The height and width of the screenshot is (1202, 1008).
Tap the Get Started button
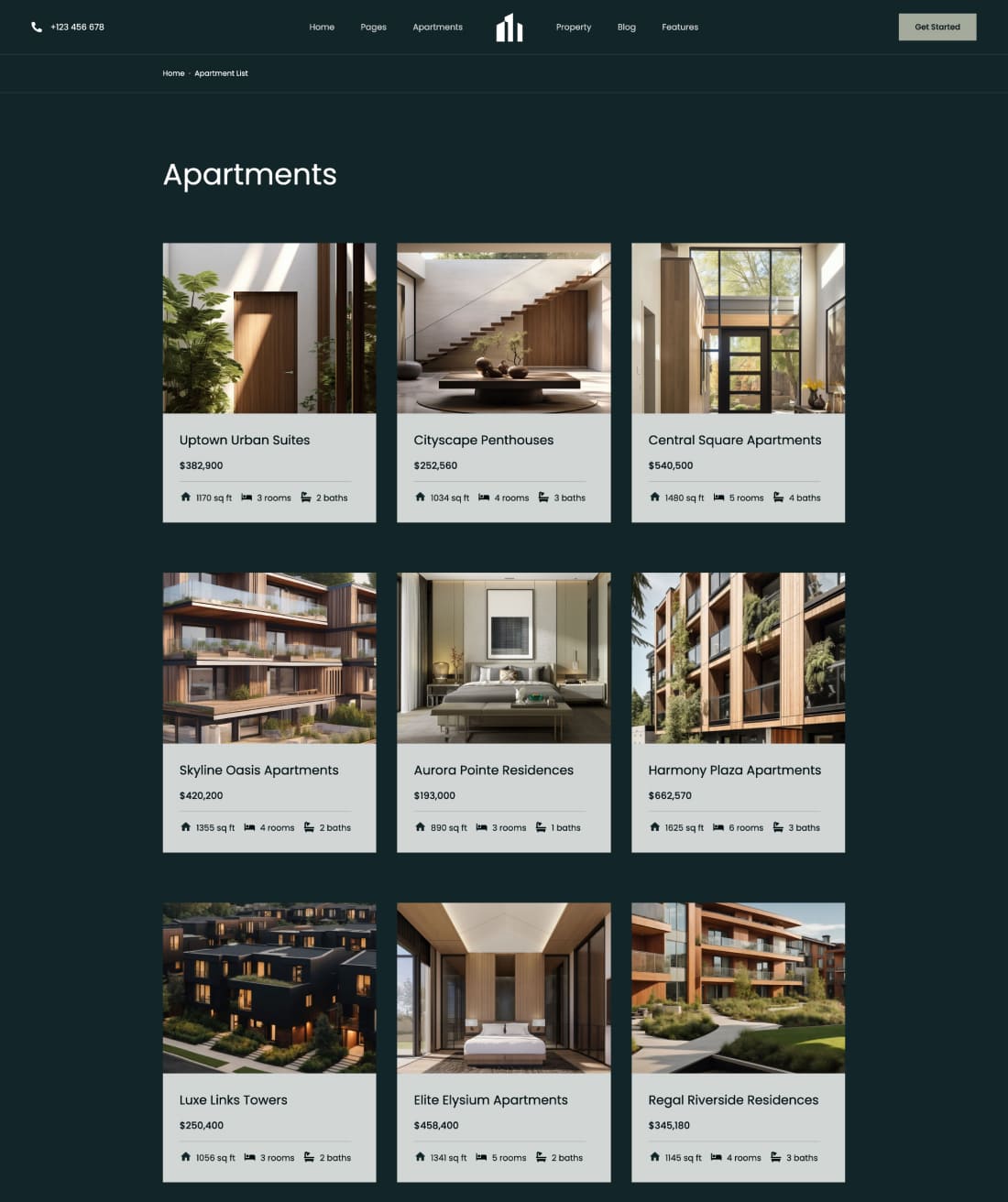point(937,27)
